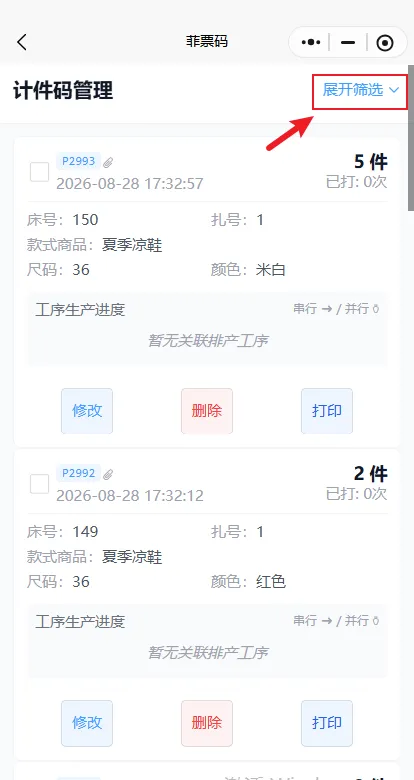414x780 pixels.
Task: Tap 删除 on the P2992 card
Action: point(207,723)
